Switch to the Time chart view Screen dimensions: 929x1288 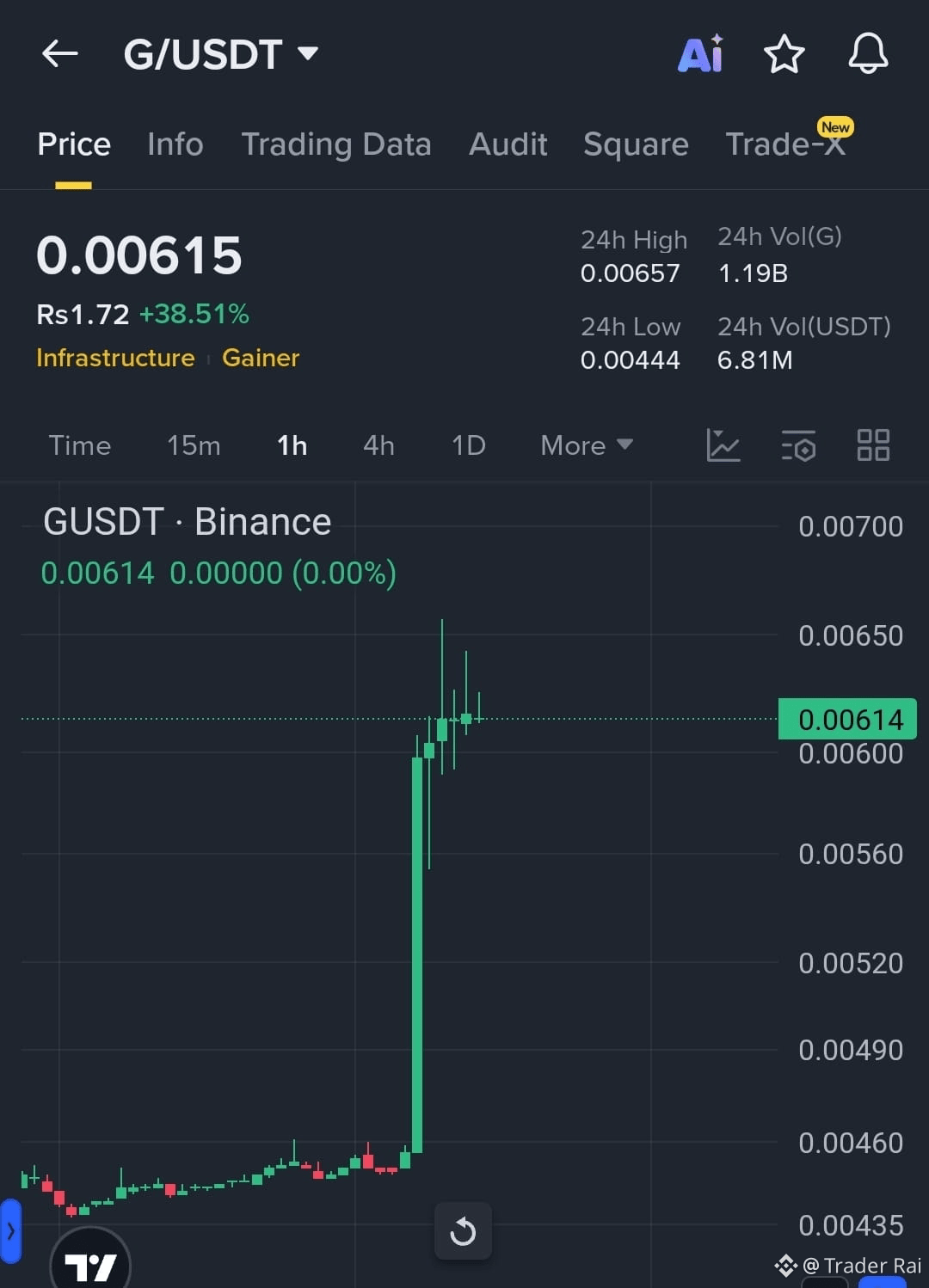tap(80, 445)
